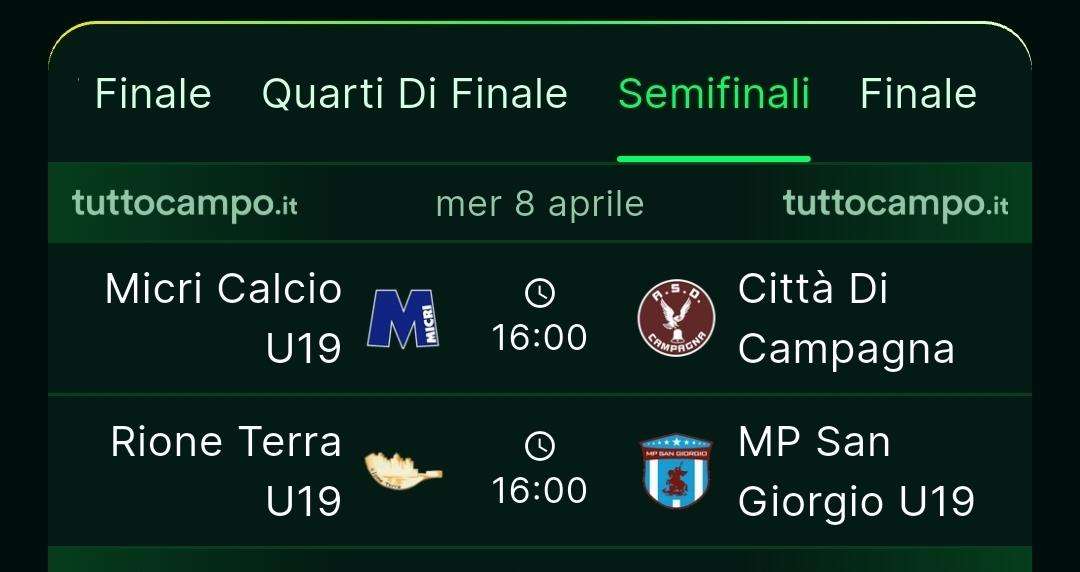Switch to the Quarti Di Finale tab

pos(414,94)
